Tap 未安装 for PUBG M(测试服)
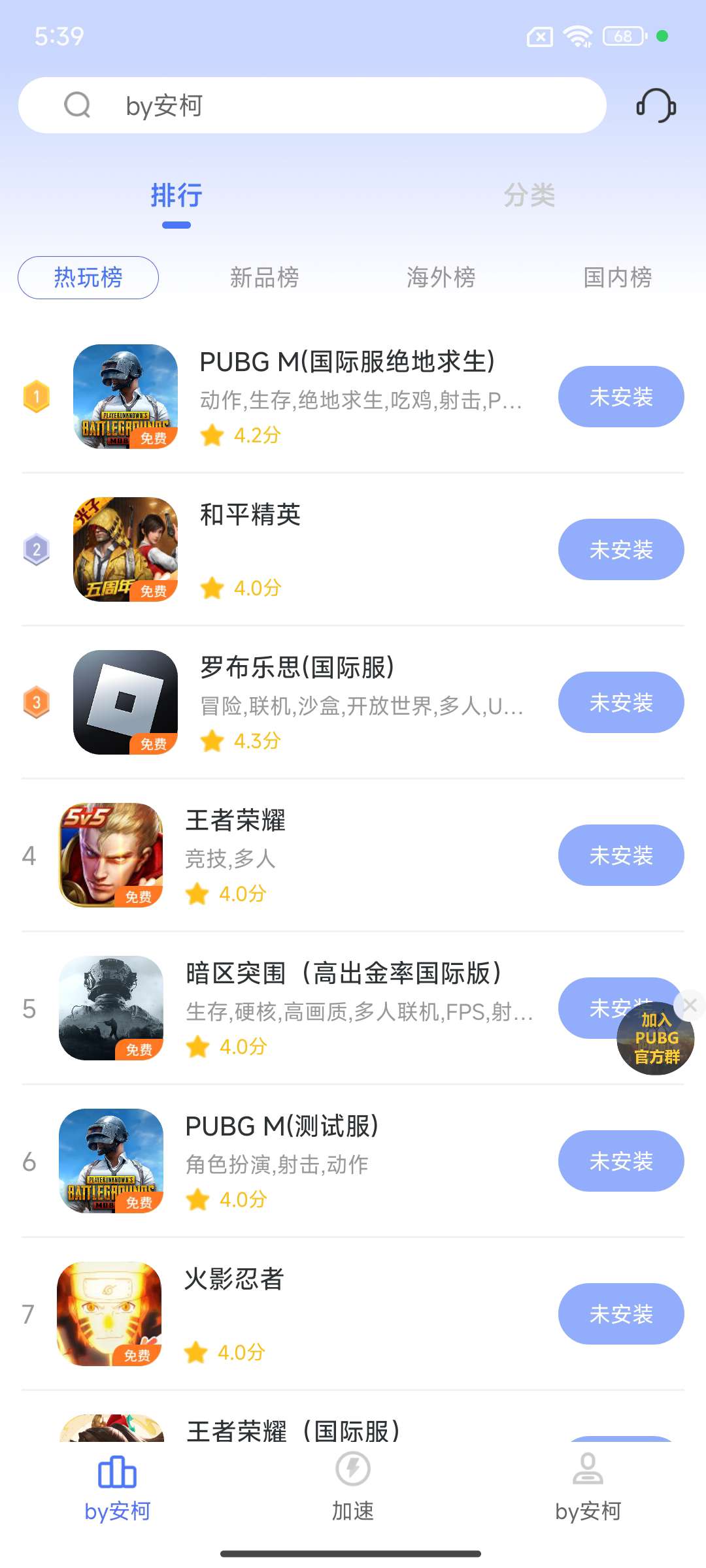The height and width of the screenshot is (1568, 706). 620,1161
